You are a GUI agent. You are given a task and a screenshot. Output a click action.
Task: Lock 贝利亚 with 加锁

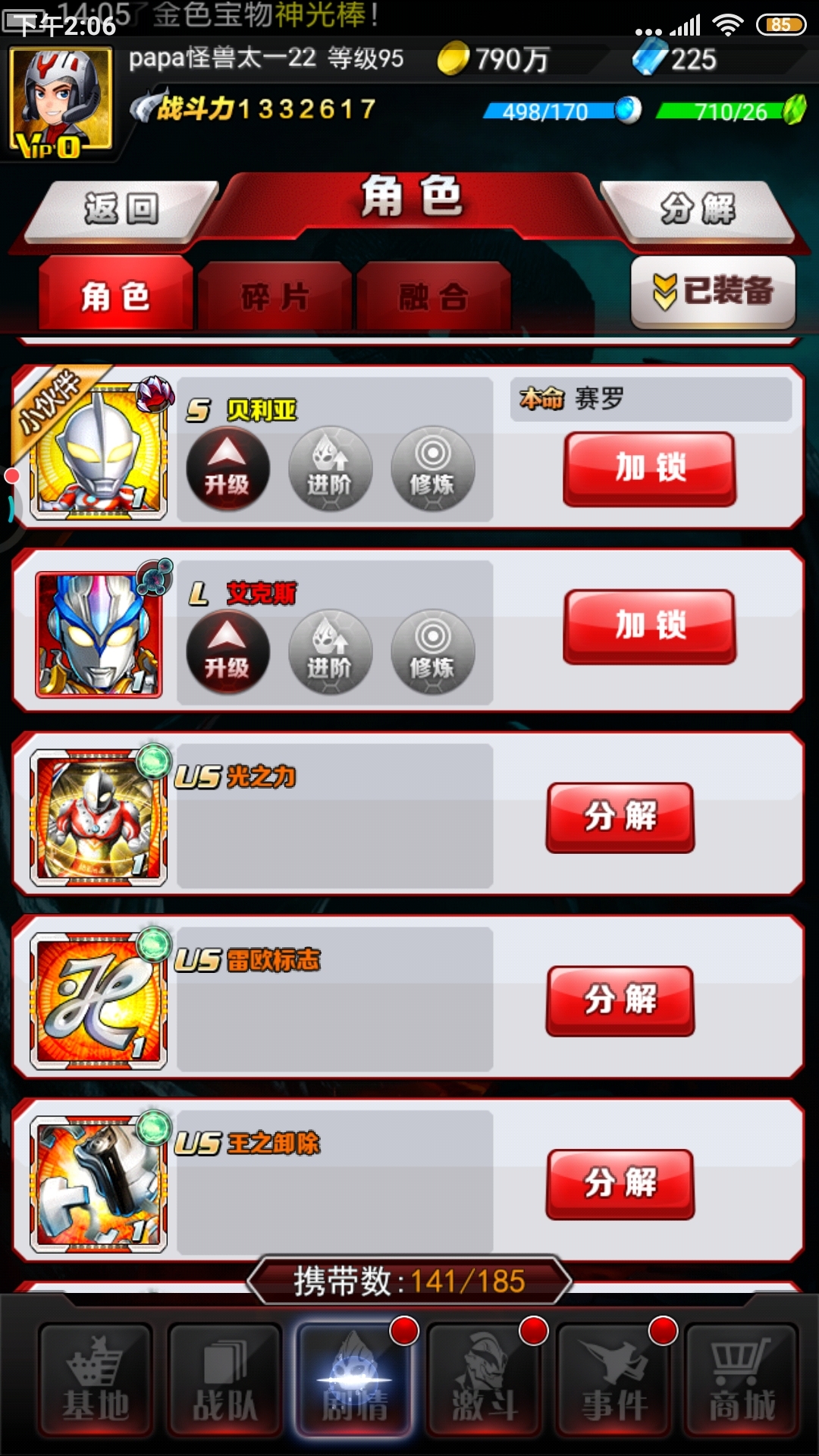650,468
